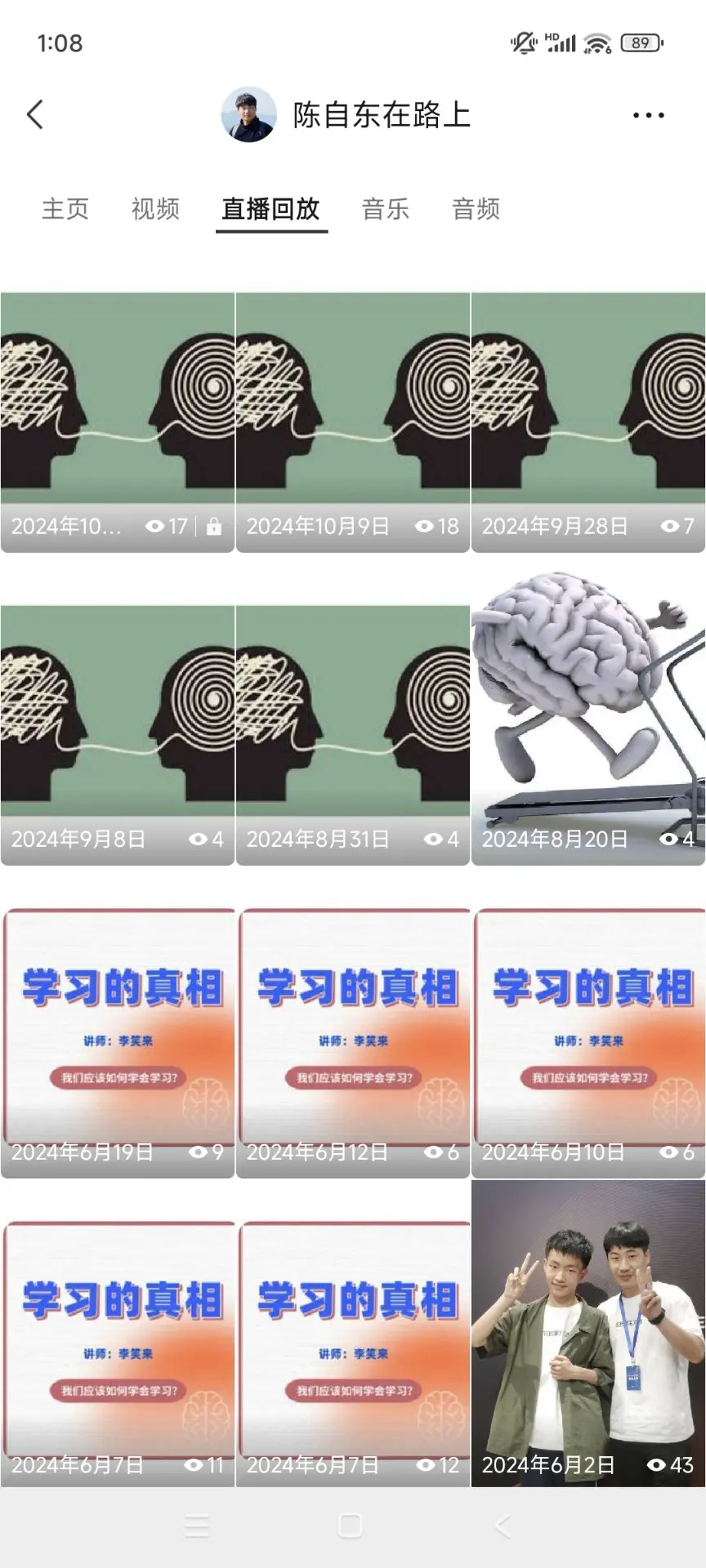Select the 直播回放 tab
This screenshot has width=706, height=1568.
tap(271, 209)
